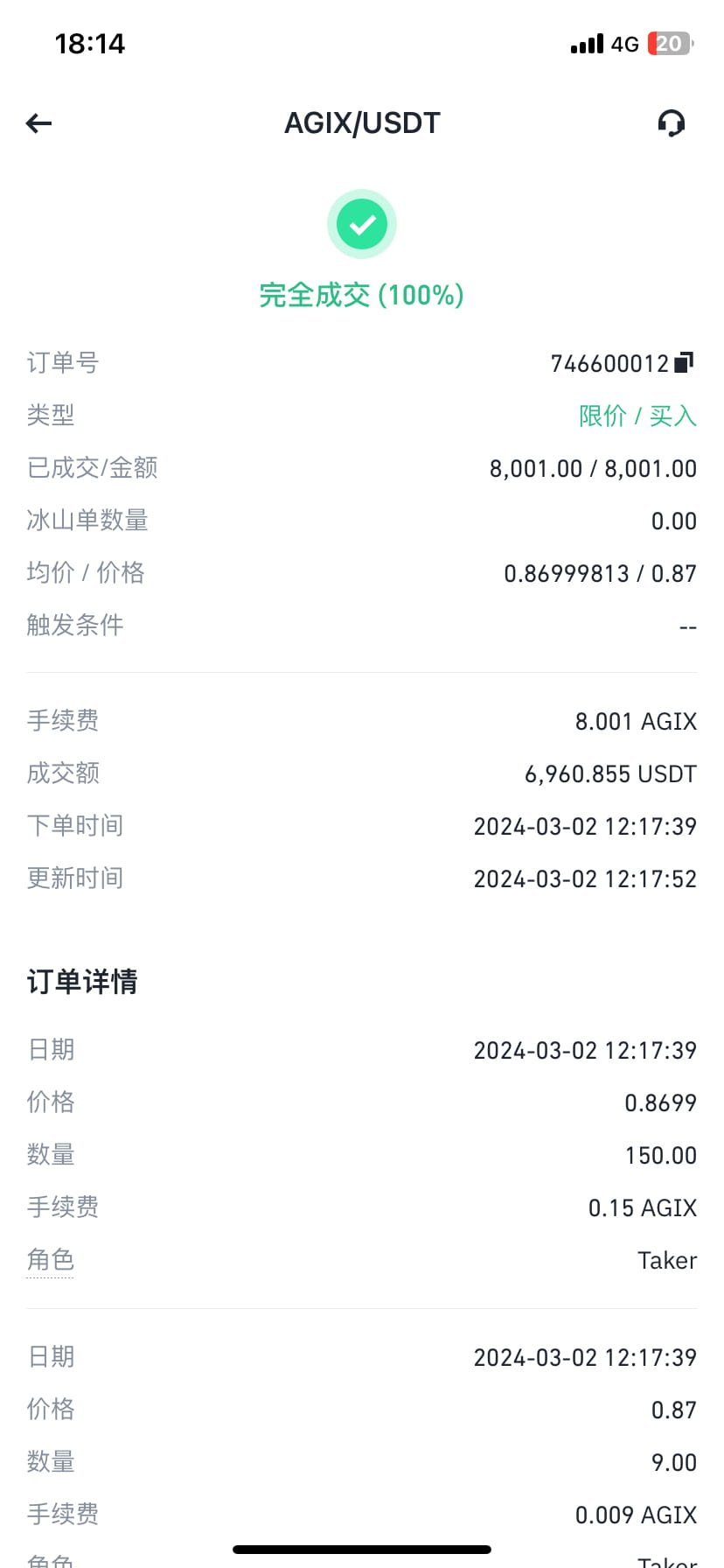Image resolution: width=724 pixels, height=1568 pixels.
Task: Tap the order creation time 2024-03-02 12:17:39
Action: (584, 825)
